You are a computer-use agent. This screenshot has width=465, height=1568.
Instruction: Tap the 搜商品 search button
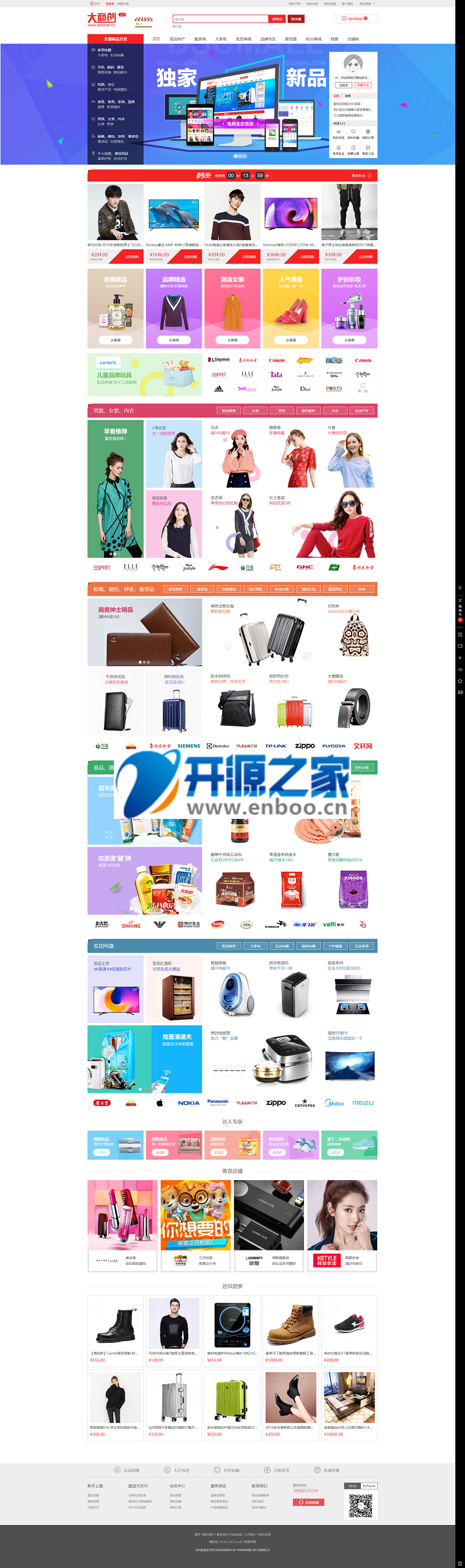[277, 19]
